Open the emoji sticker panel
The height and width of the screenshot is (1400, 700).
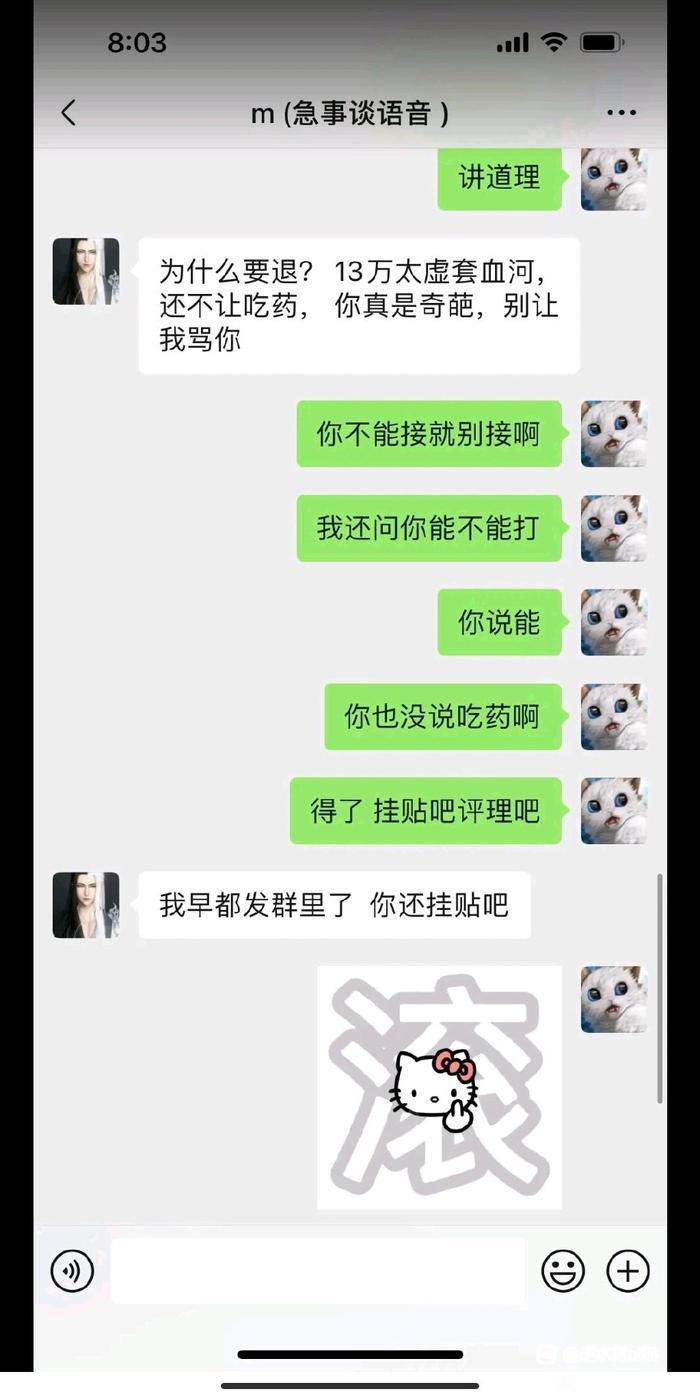(x=563, y=1271)
